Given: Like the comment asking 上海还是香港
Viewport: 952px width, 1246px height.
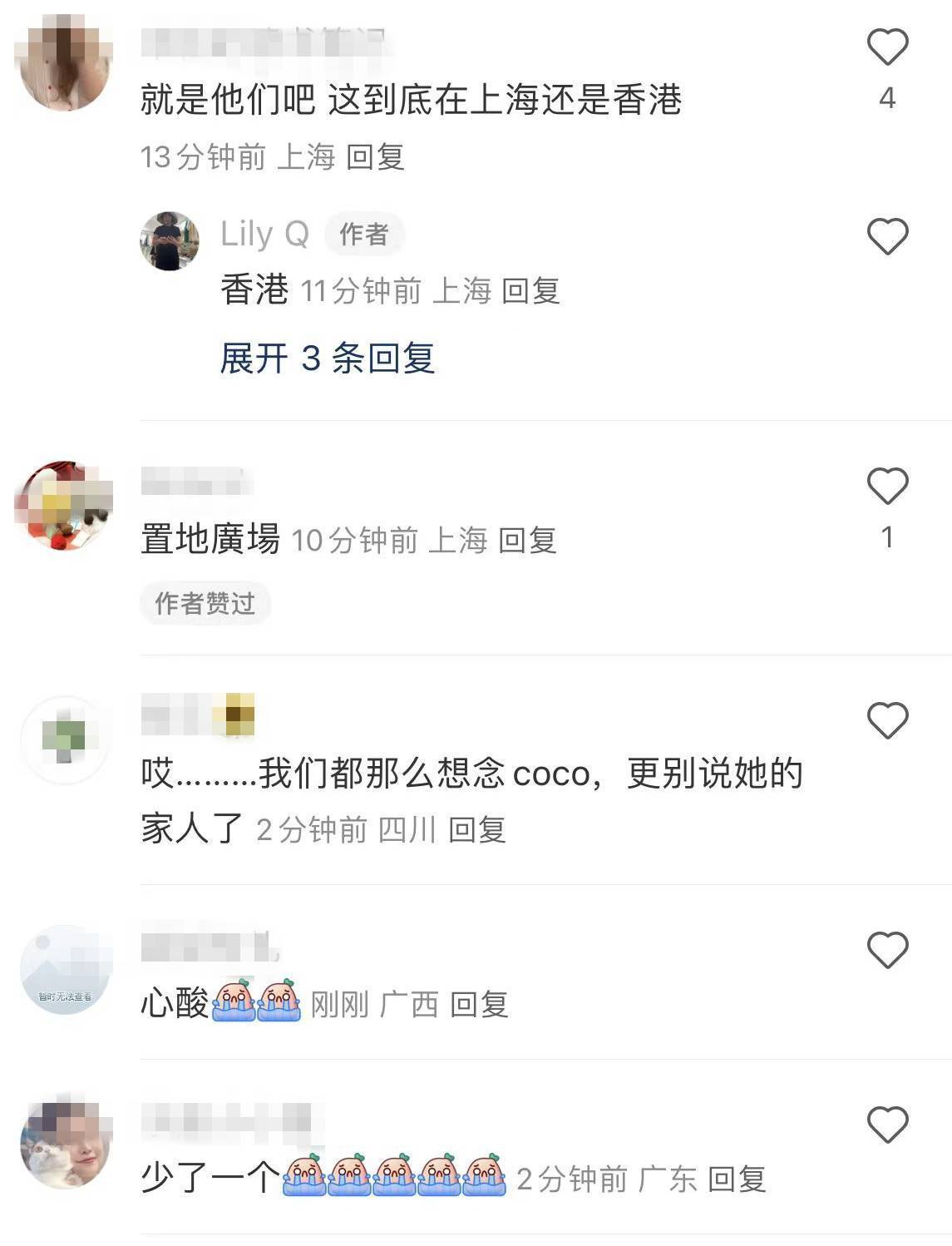Looking at the screenshot, I should point(887,47).
